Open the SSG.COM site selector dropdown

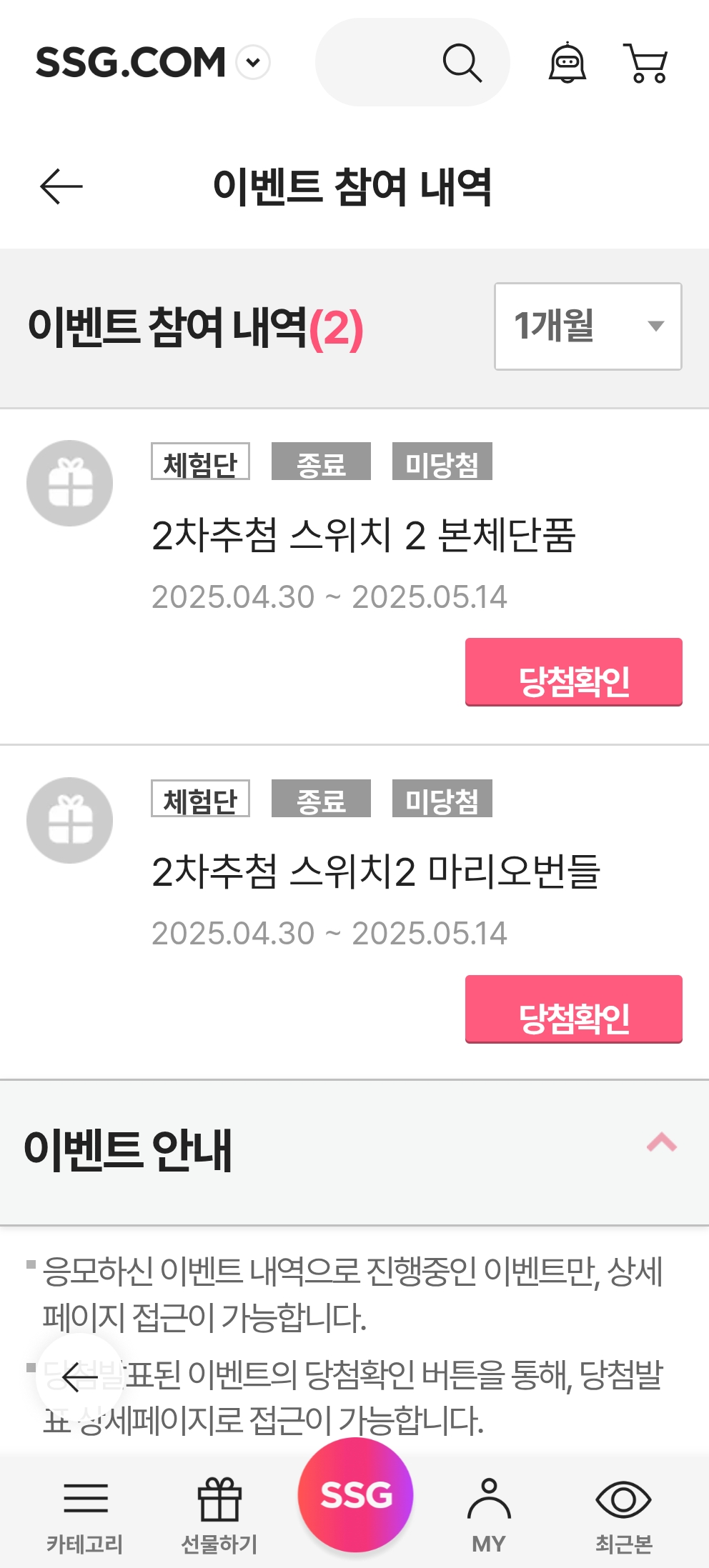pos(253,62)
